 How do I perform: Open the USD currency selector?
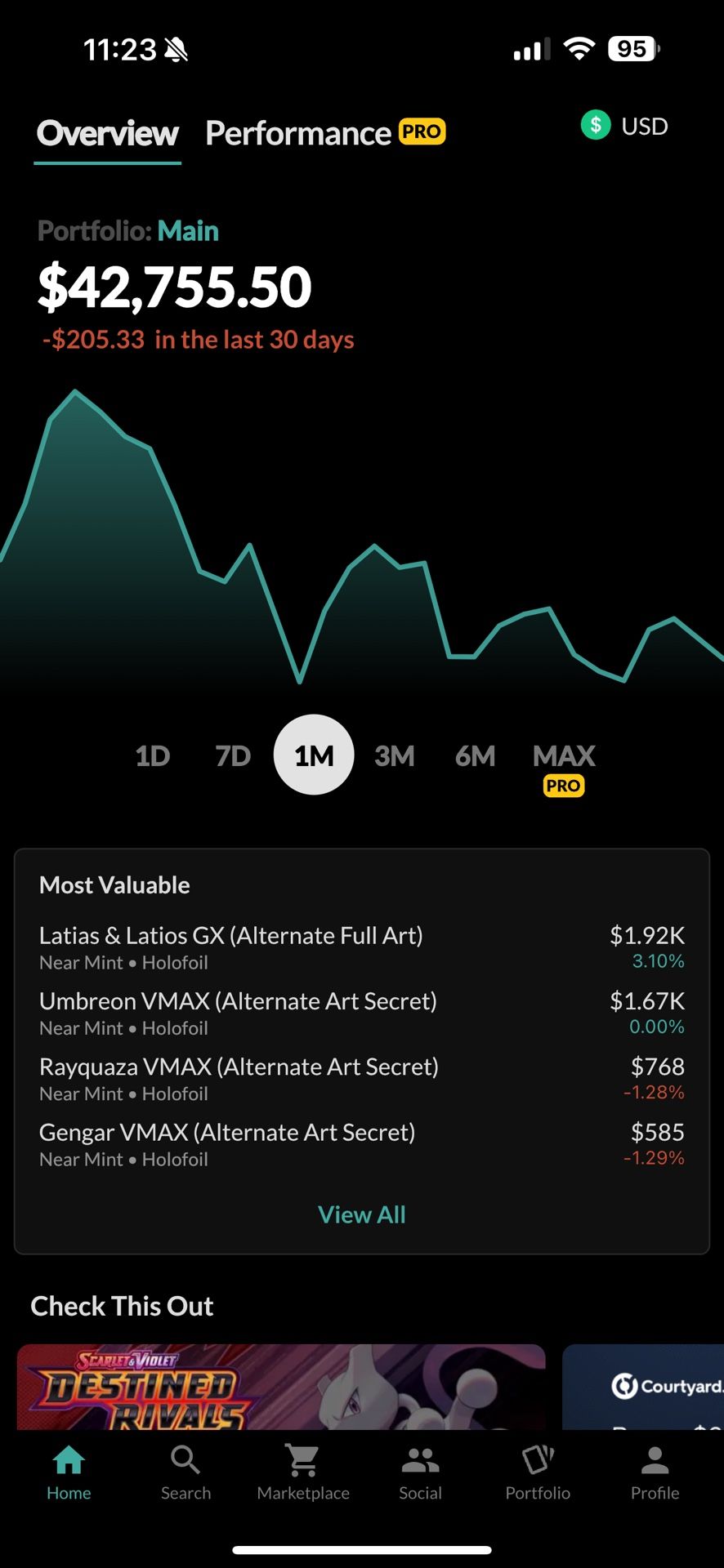click(x=625, y=126)
